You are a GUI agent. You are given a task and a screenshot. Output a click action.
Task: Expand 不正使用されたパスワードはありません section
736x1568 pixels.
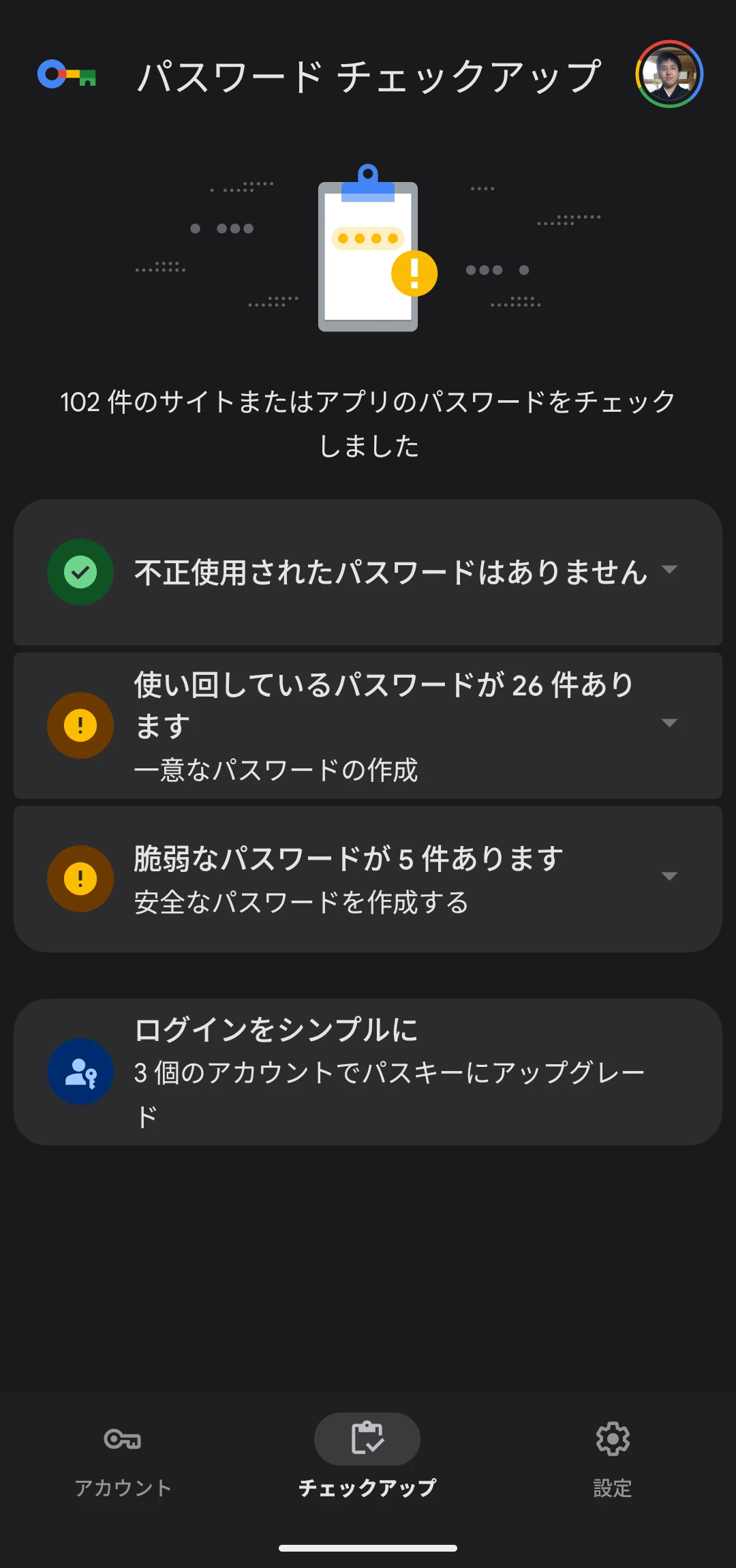368,572
